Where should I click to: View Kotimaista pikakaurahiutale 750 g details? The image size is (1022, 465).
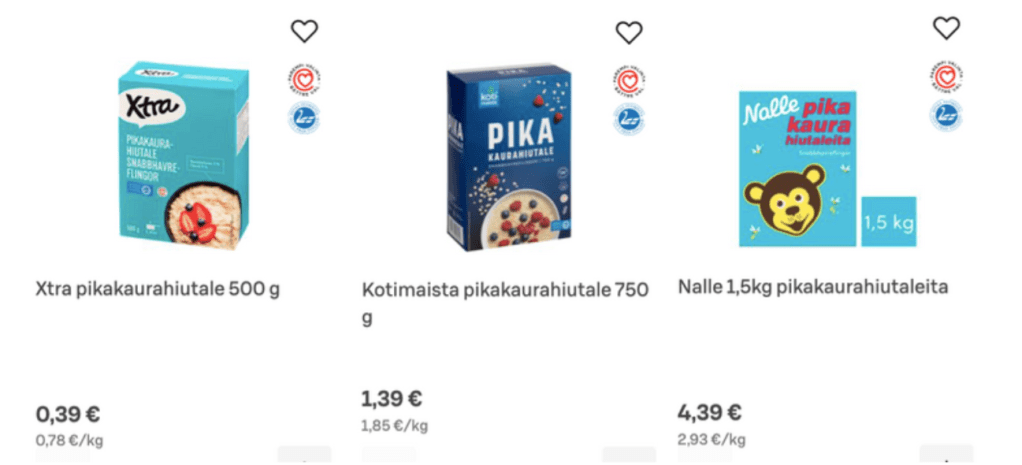(505, 290)
